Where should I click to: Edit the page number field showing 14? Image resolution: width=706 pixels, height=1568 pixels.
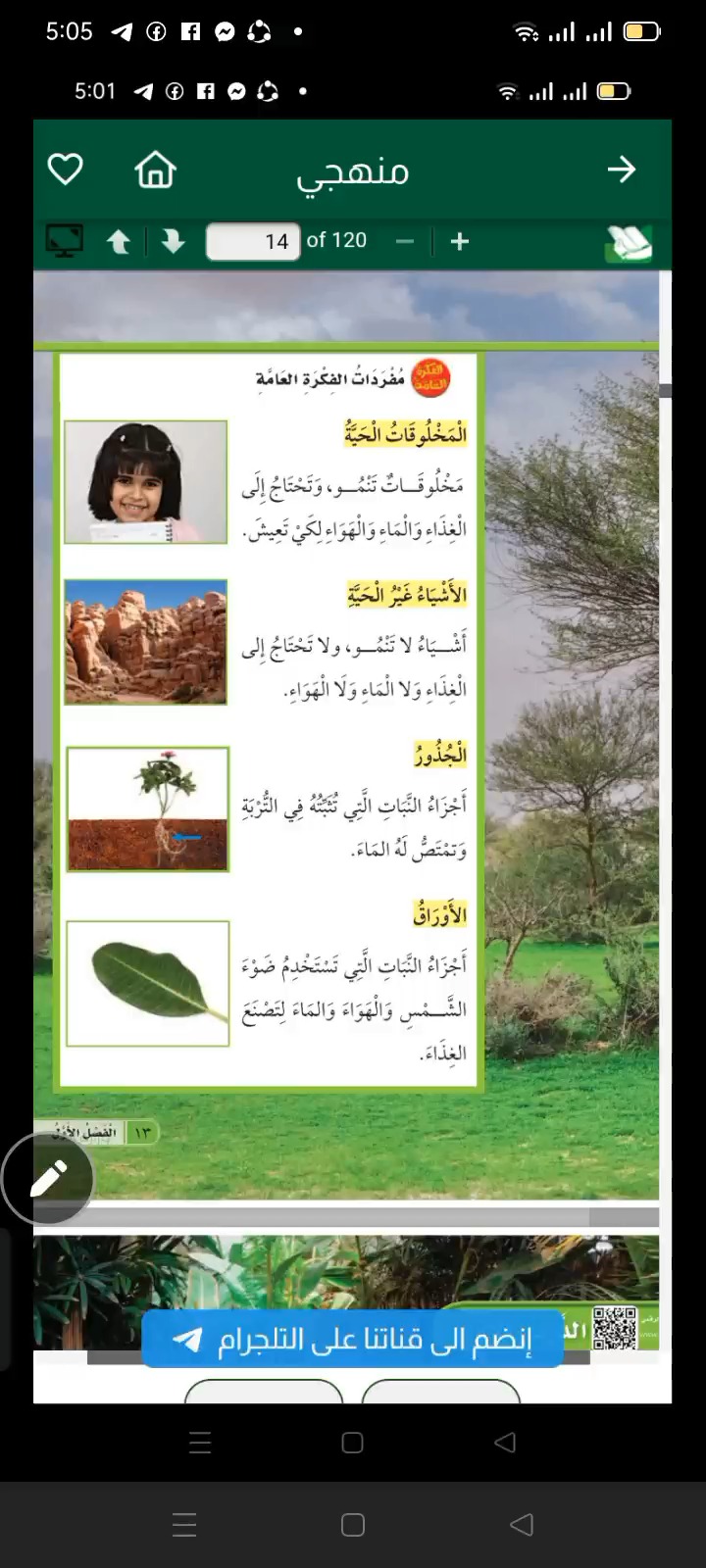(253, 241)
